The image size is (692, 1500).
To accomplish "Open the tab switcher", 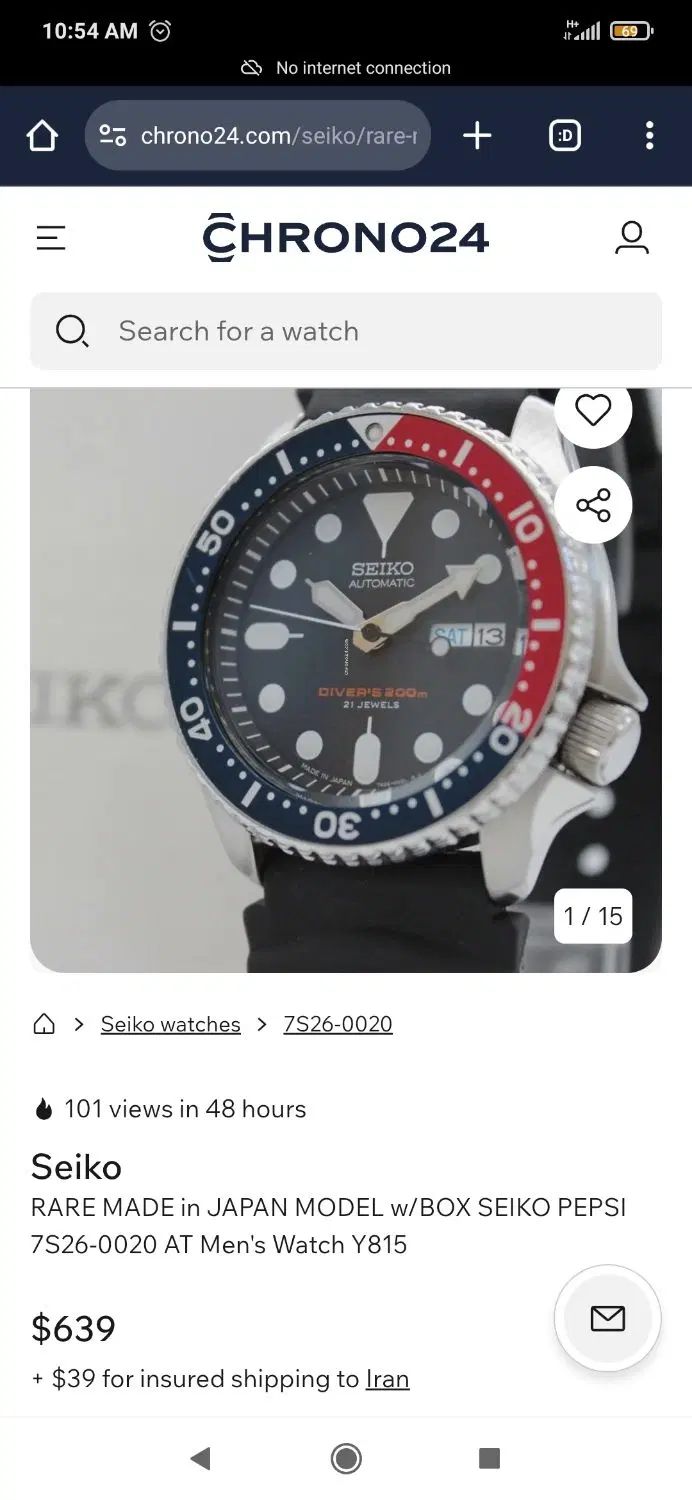I will pos(565,136).
